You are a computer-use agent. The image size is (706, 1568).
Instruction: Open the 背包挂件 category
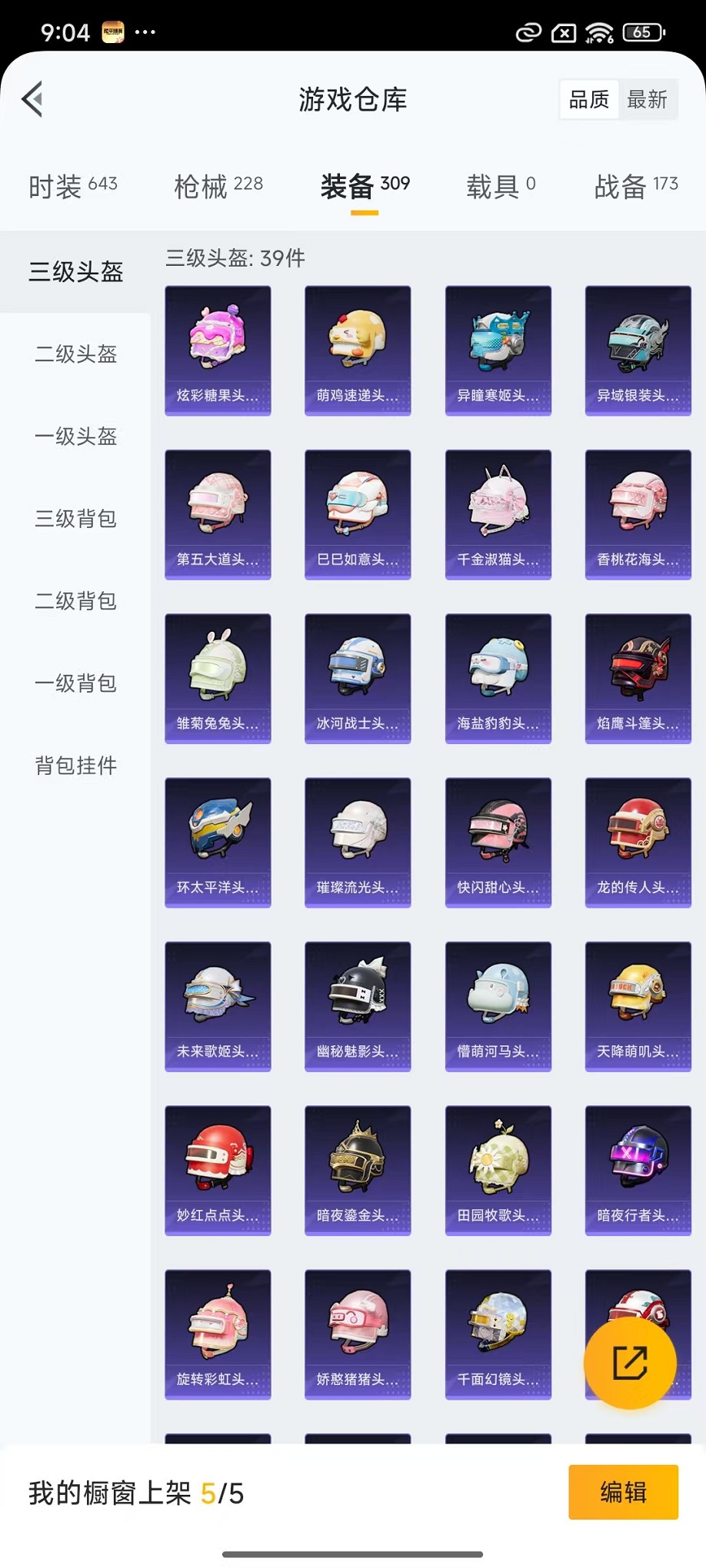75,766
